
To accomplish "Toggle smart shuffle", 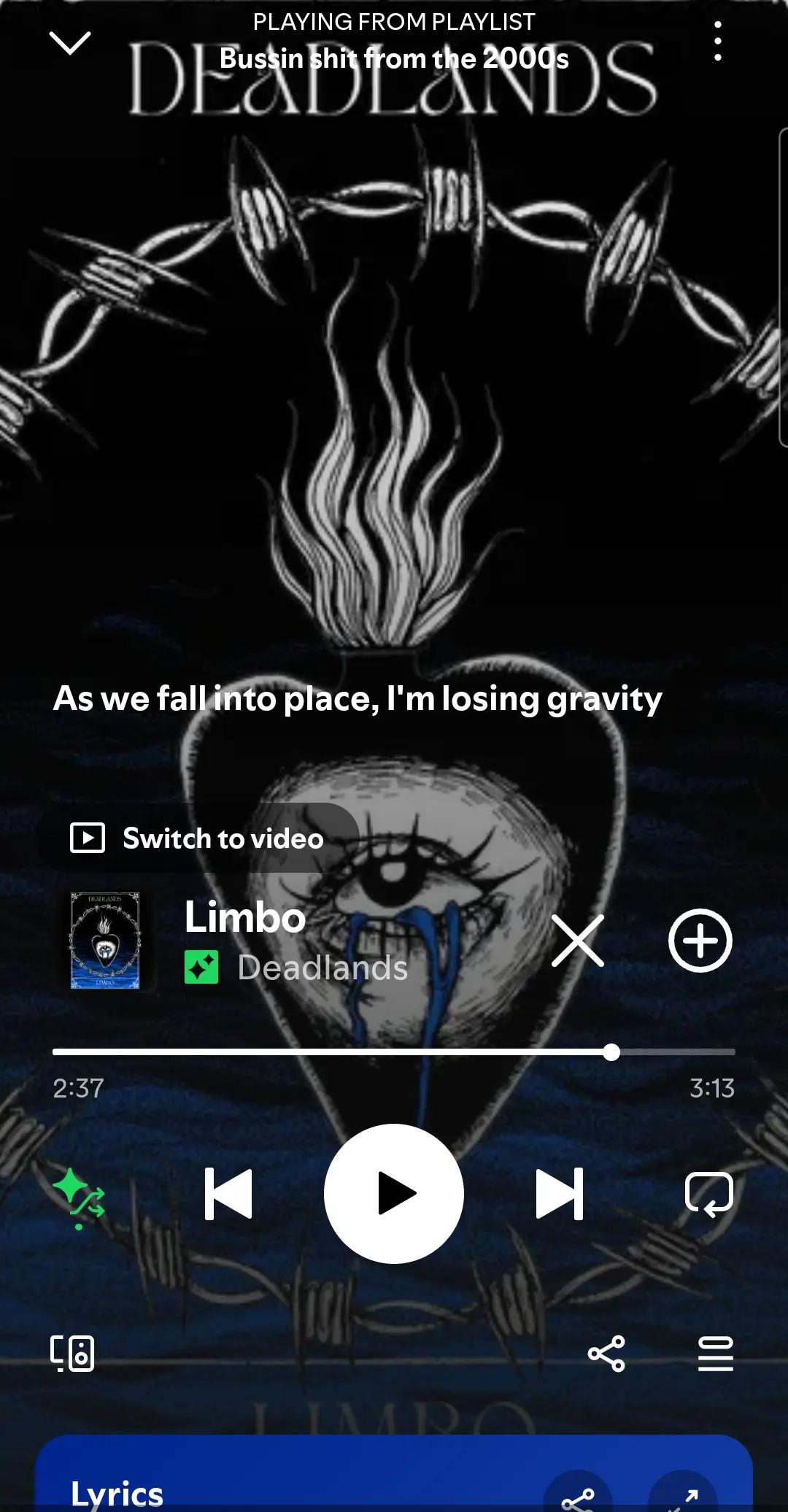I will coord(79,1197).
